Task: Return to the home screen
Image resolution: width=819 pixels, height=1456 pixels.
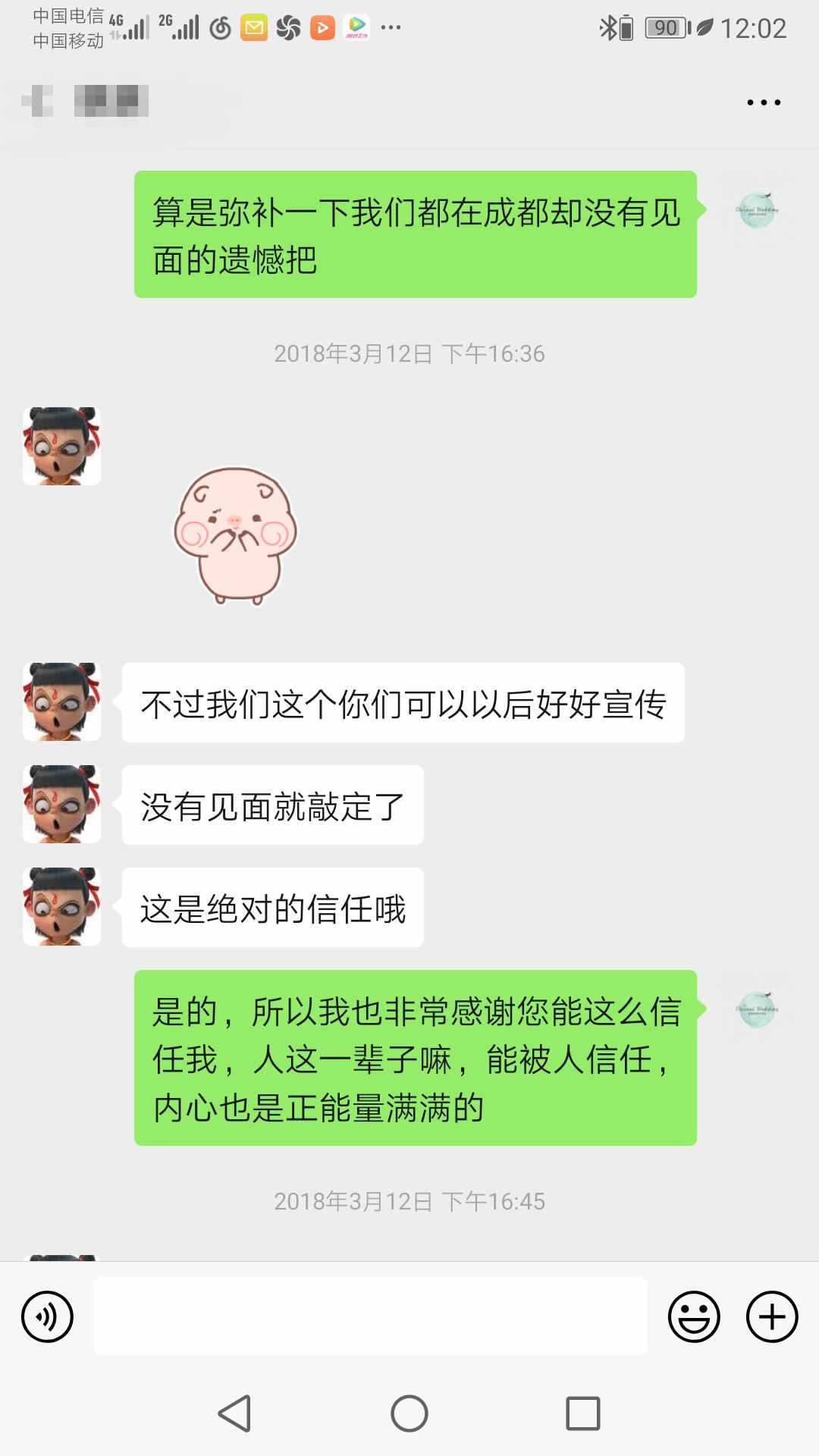Action: [x=409, y=1414]
